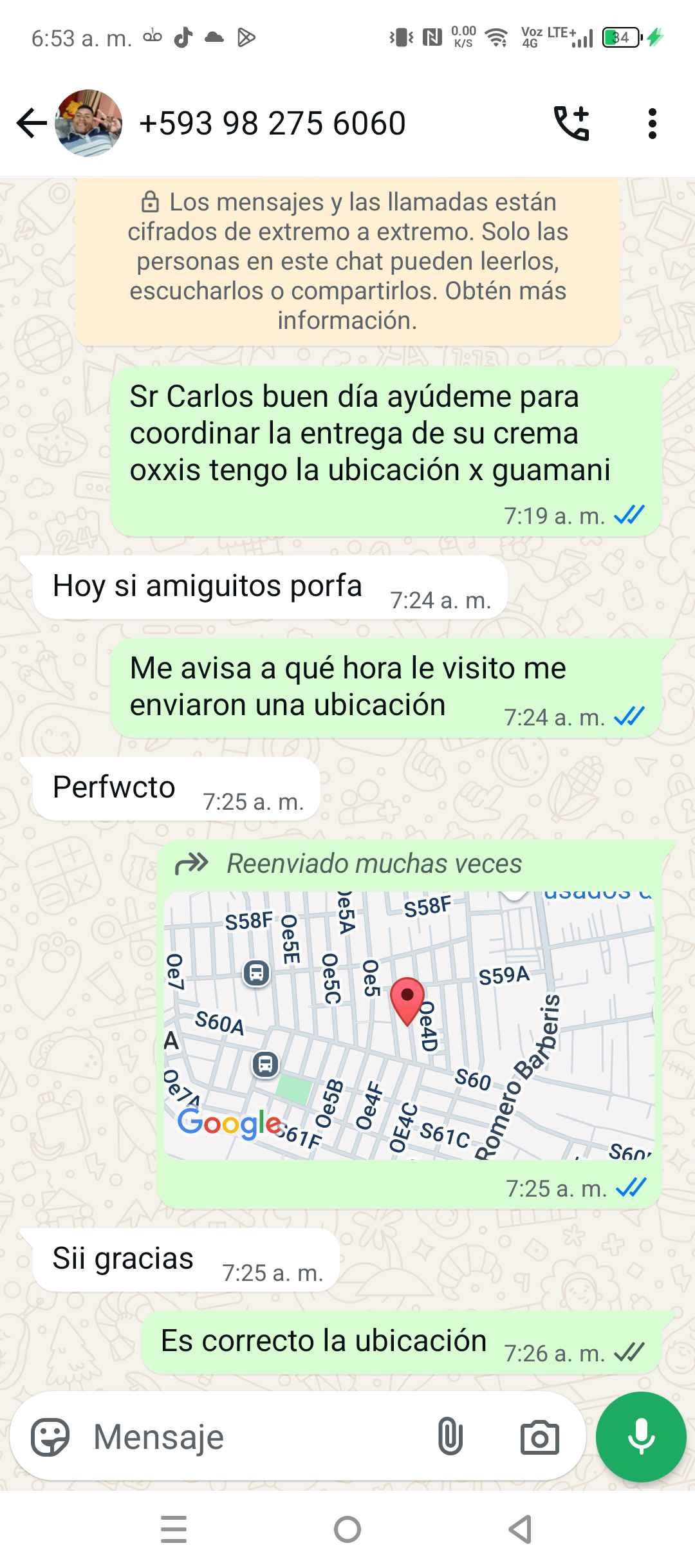Open the shared location map
The height and width of the screenshot is (1568, 695).
click(409, 1026)
